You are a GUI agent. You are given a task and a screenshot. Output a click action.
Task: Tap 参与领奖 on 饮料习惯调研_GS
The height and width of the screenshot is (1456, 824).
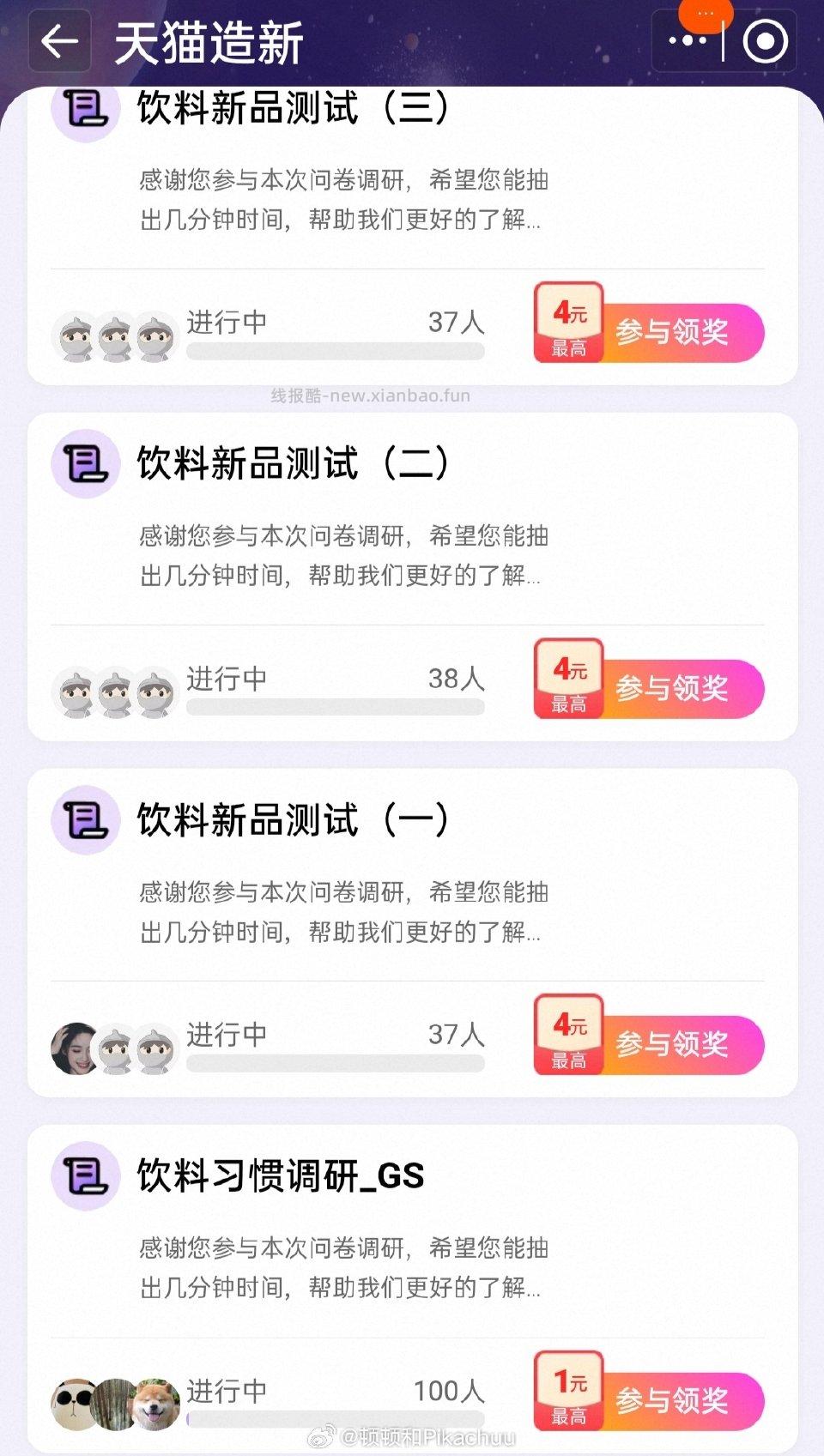(x=674, y=1400)
